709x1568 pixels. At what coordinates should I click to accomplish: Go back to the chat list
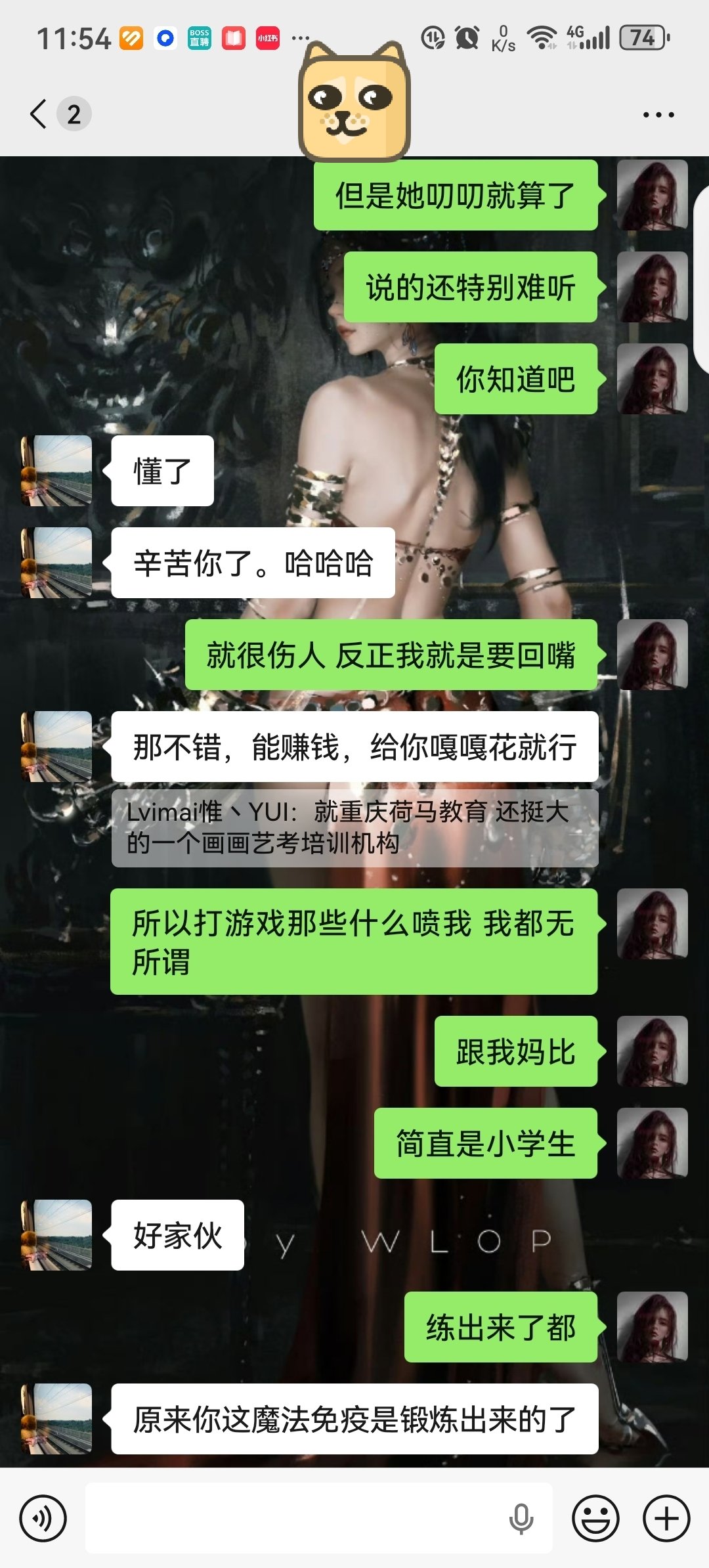coord(39,114)
